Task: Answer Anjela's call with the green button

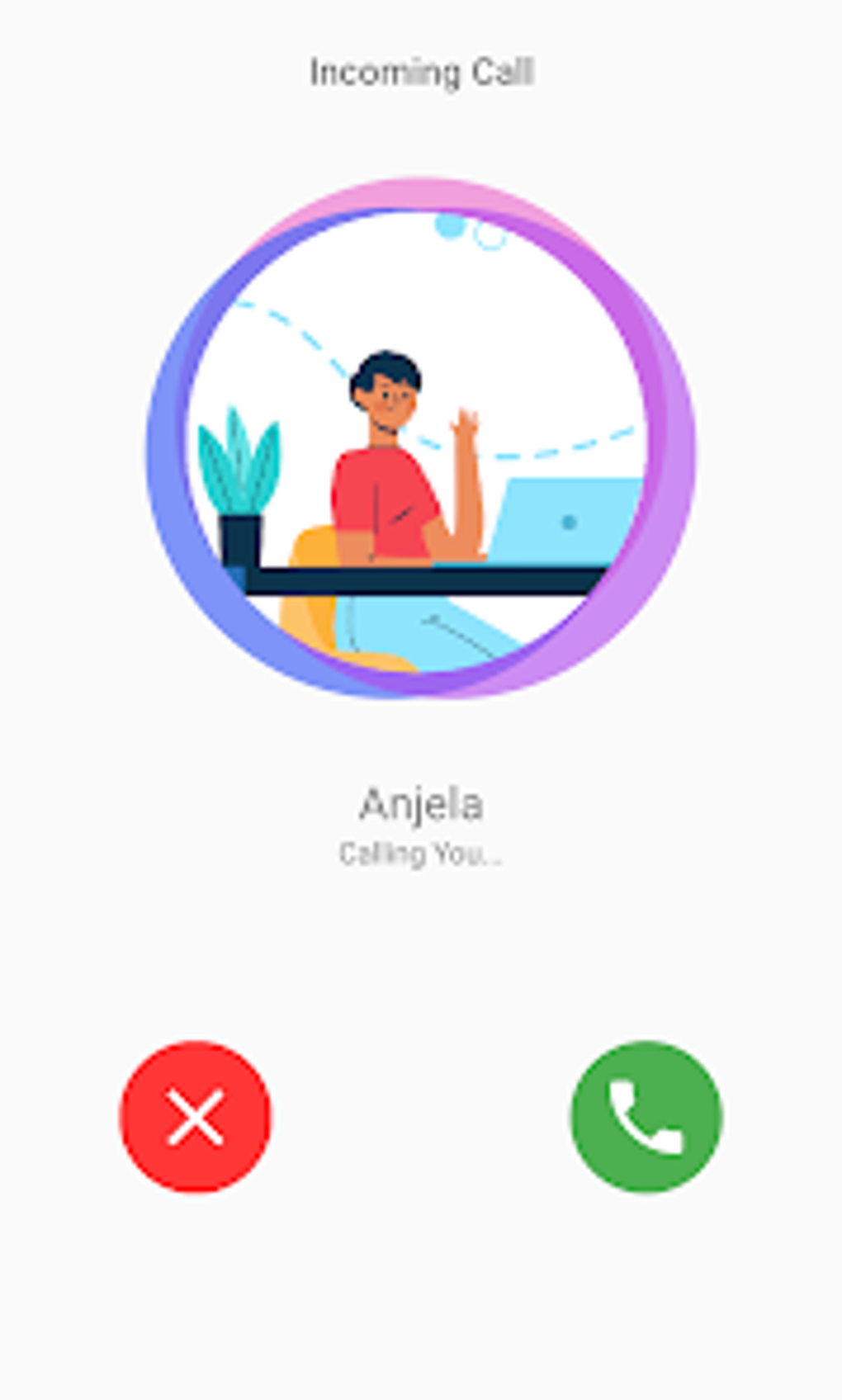Action: [646, 1116]
